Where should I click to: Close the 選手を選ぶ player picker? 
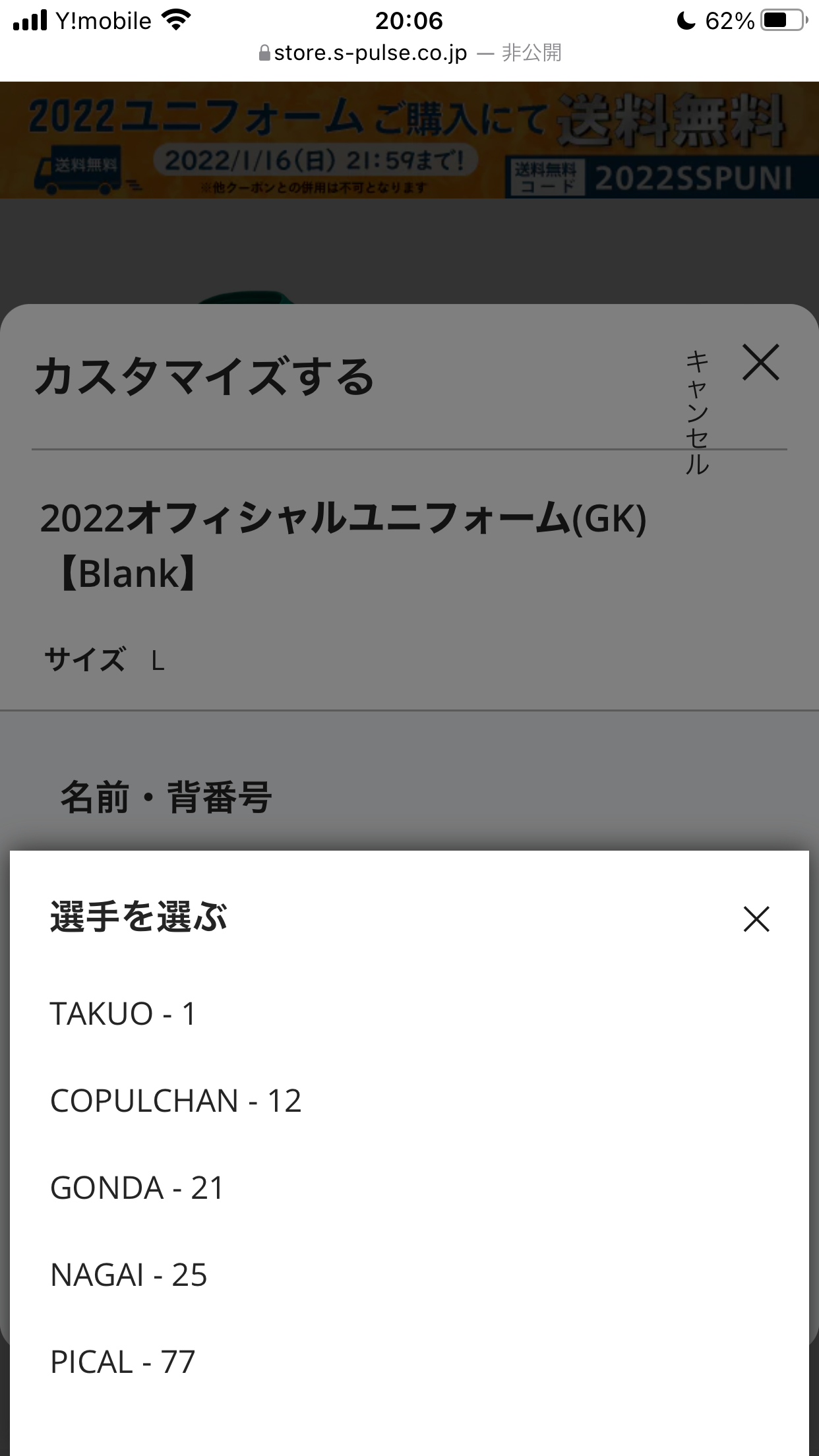pos(756,919)
